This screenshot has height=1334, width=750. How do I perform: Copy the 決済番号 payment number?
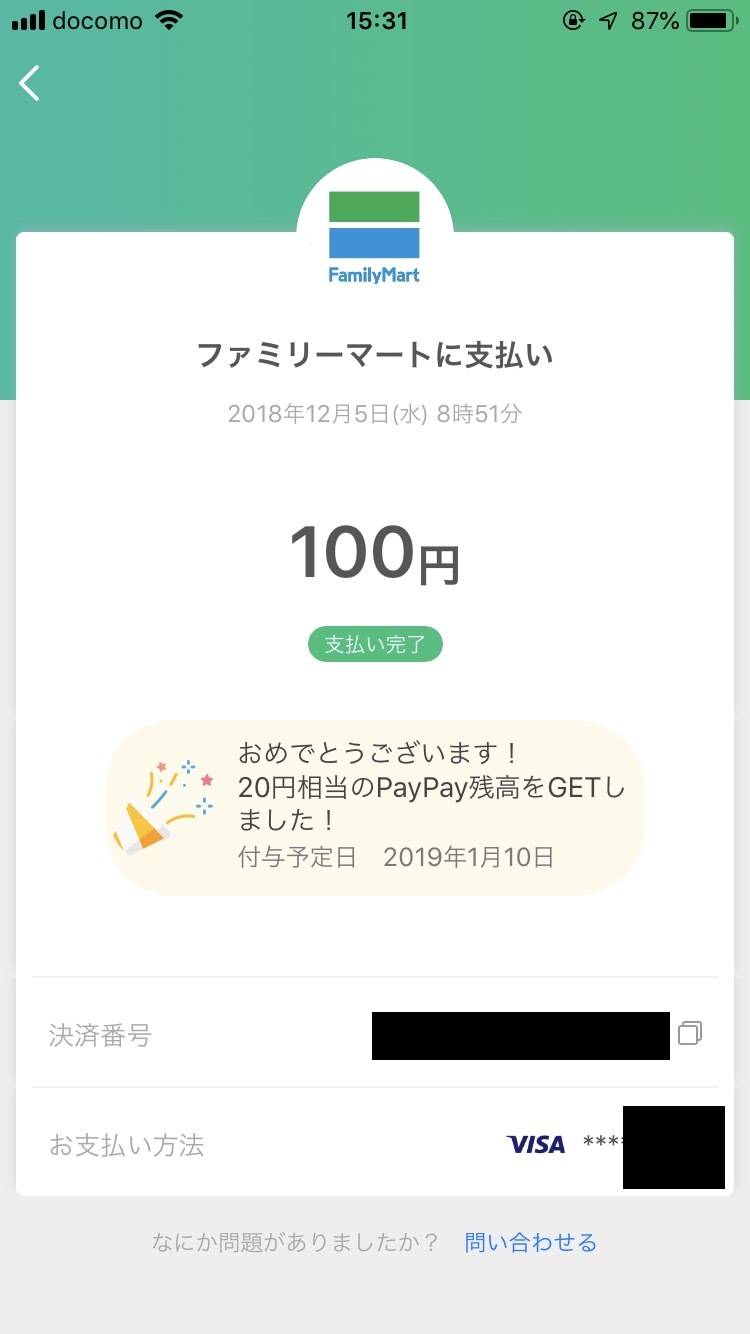tap(690, 1034)
